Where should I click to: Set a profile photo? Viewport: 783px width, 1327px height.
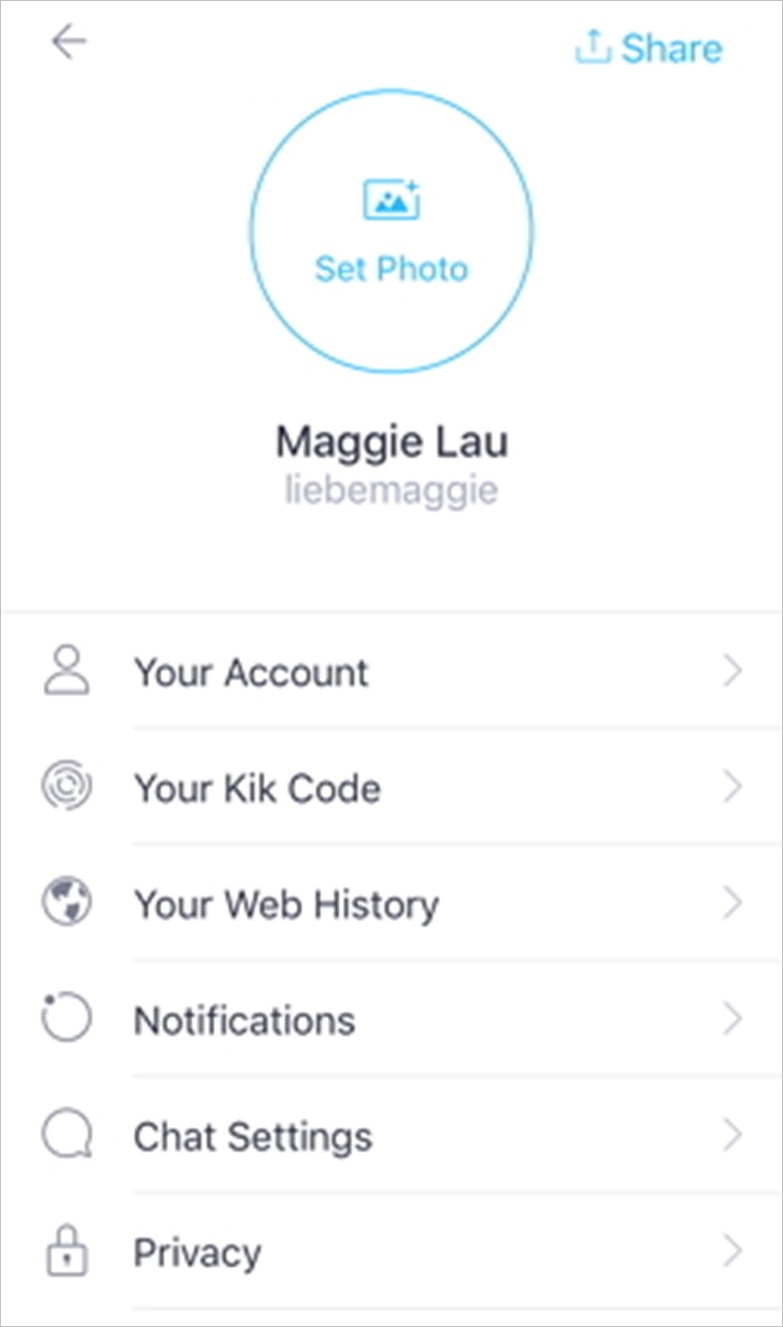pos(391,232)
